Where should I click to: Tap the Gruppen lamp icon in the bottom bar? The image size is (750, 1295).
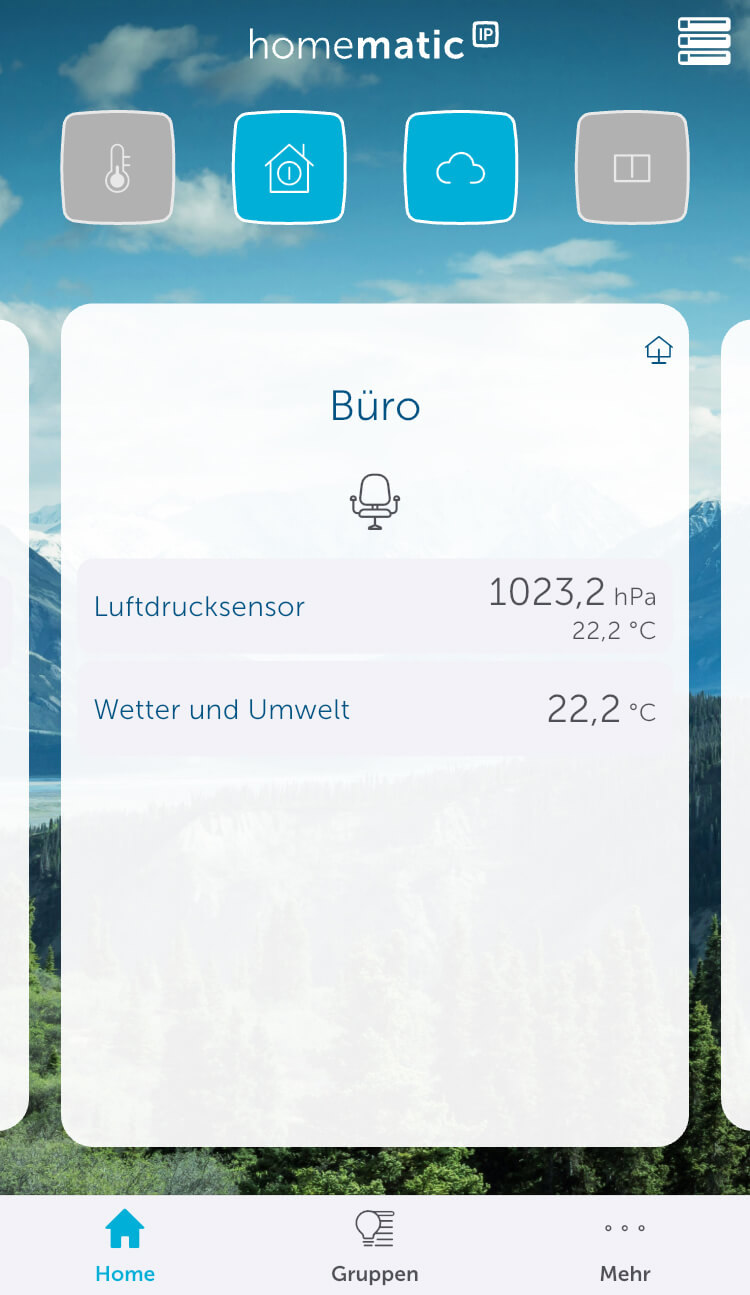coord(375,1228)
